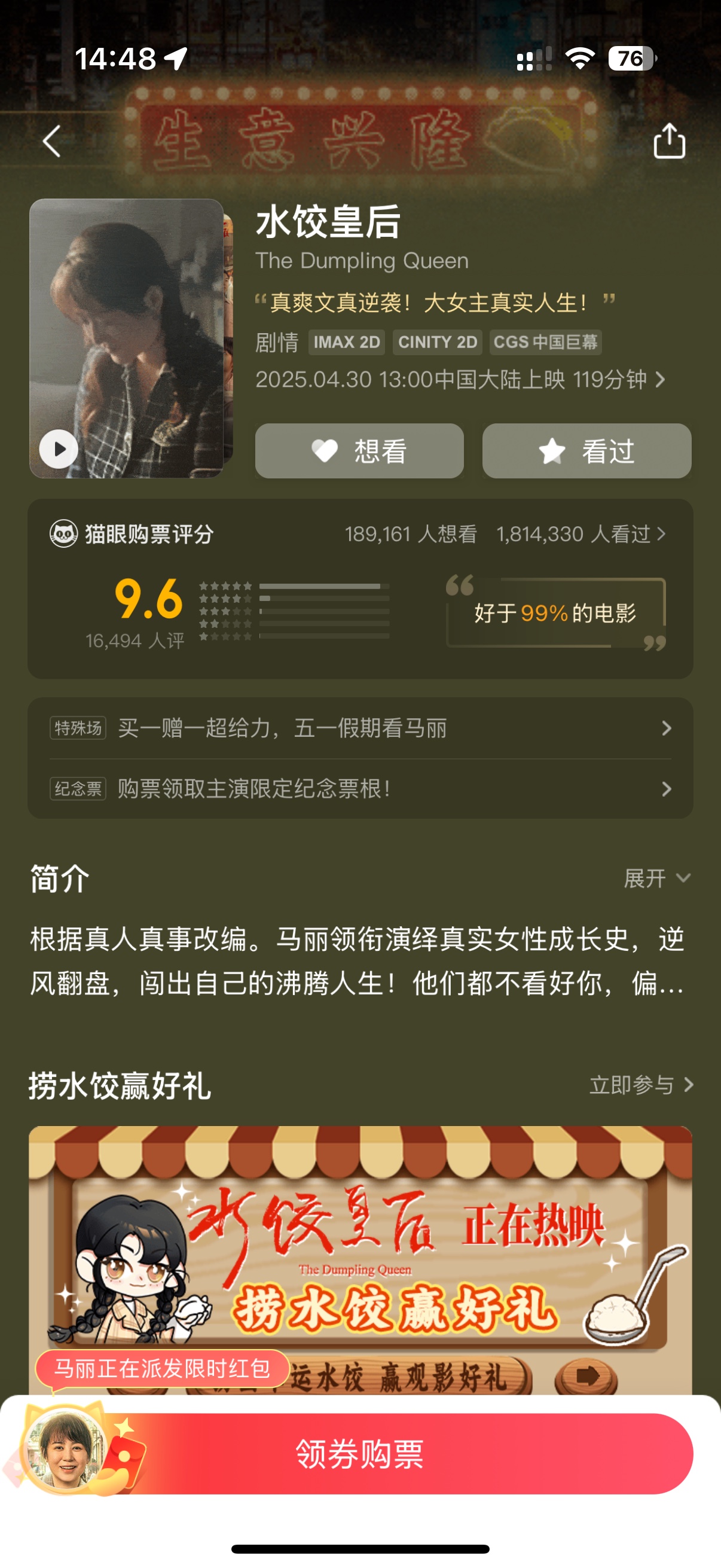Open release date and runtime details
Image resolution: width=721 pixels, height=1568 pixels.
pos(460,380)
